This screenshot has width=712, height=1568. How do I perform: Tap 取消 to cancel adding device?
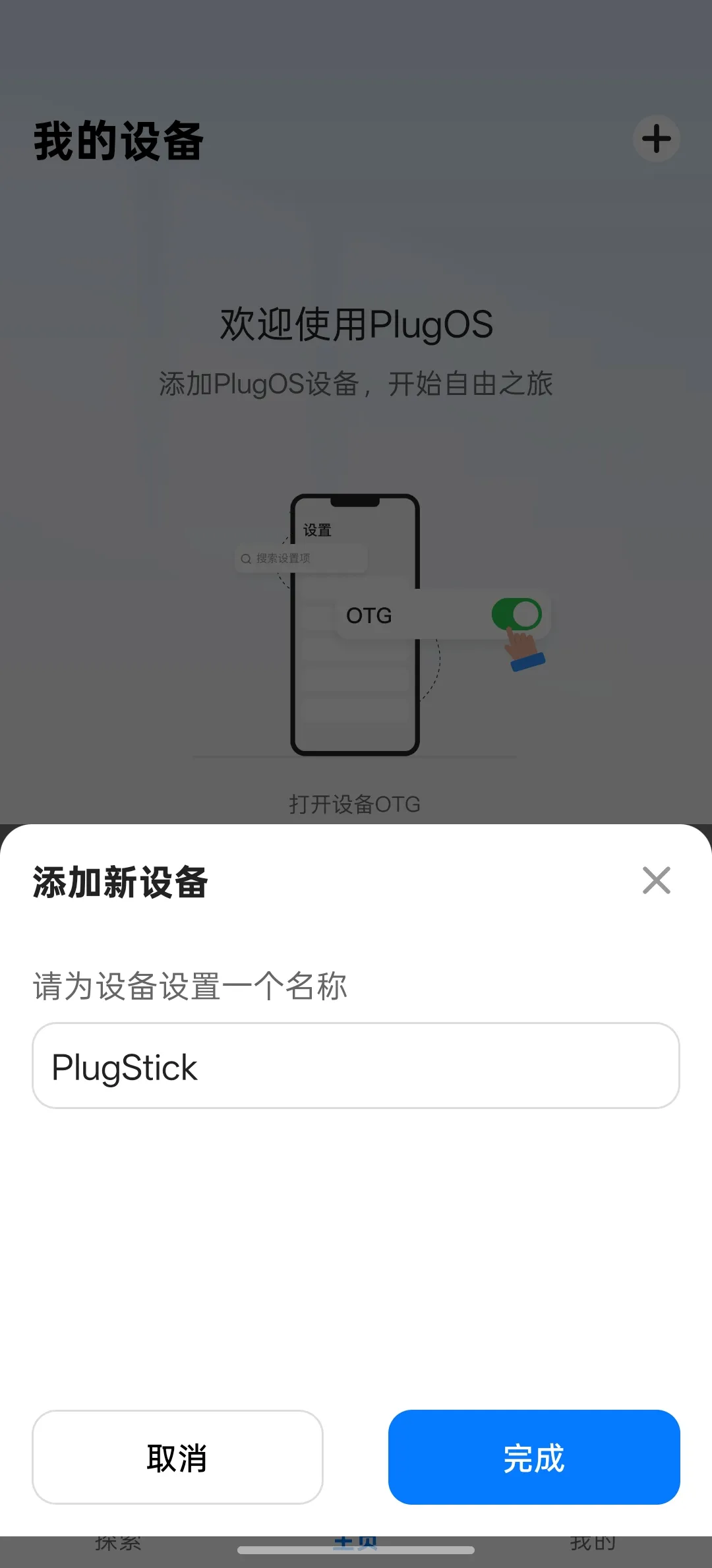(177, 1457)
